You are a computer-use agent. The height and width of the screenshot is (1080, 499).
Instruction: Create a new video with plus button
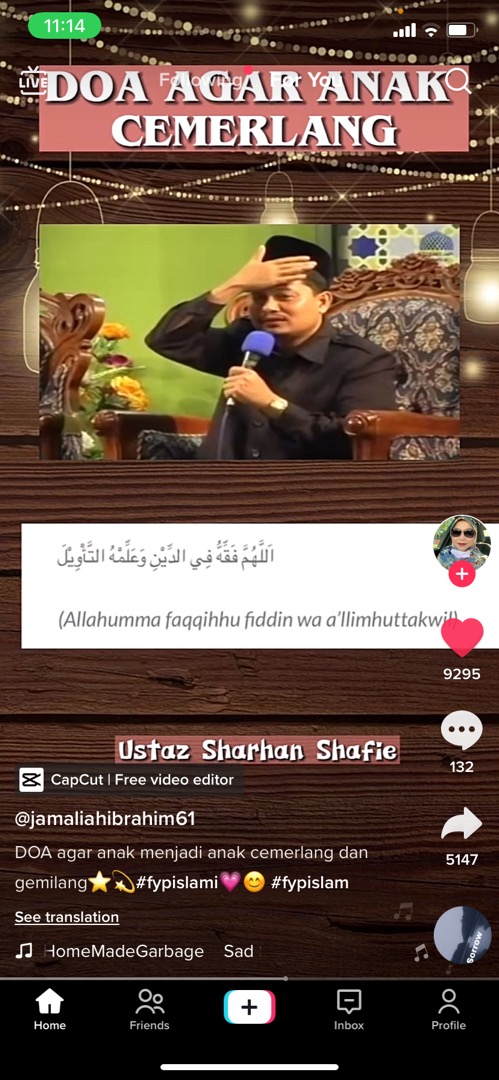point(250,1007)
